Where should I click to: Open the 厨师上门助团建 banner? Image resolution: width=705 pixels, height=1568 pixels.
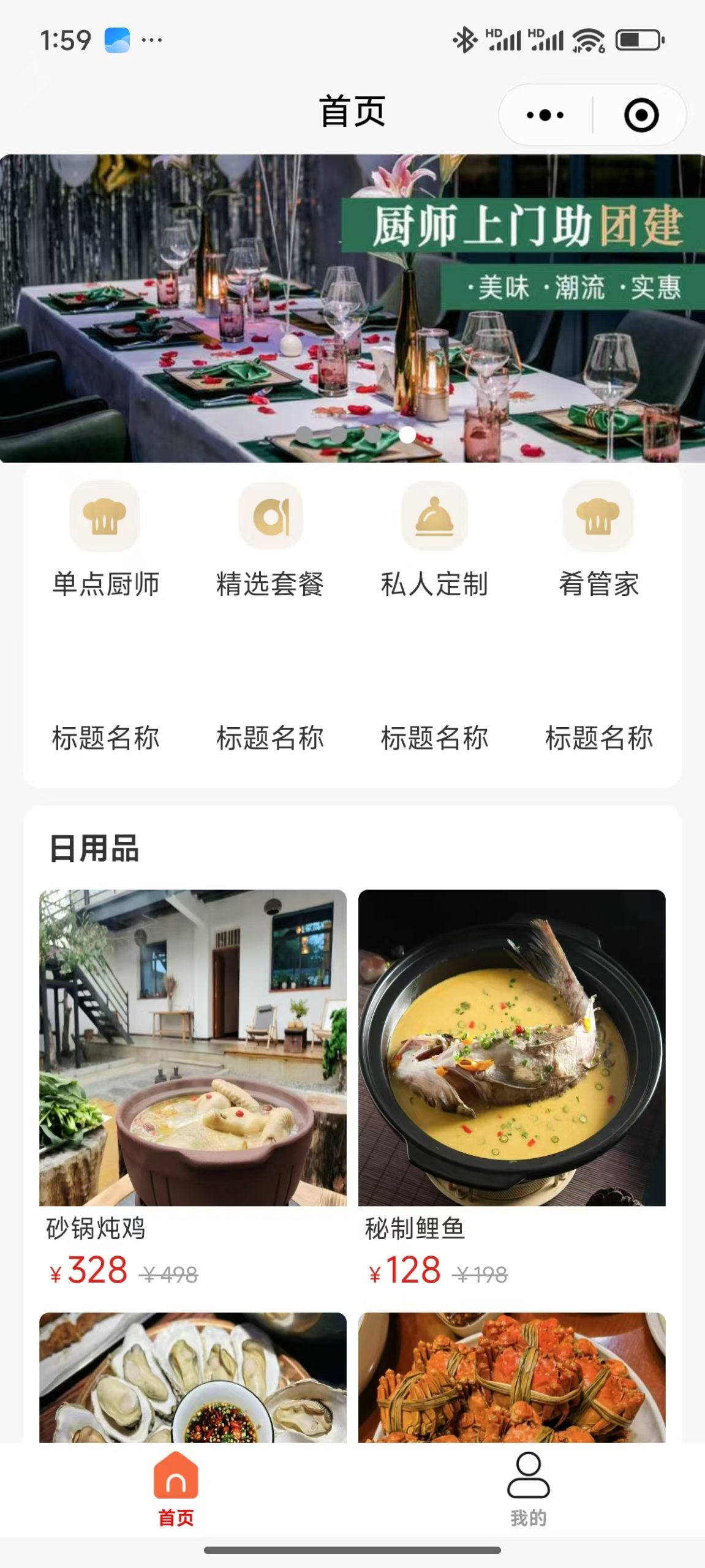[352, 308]
